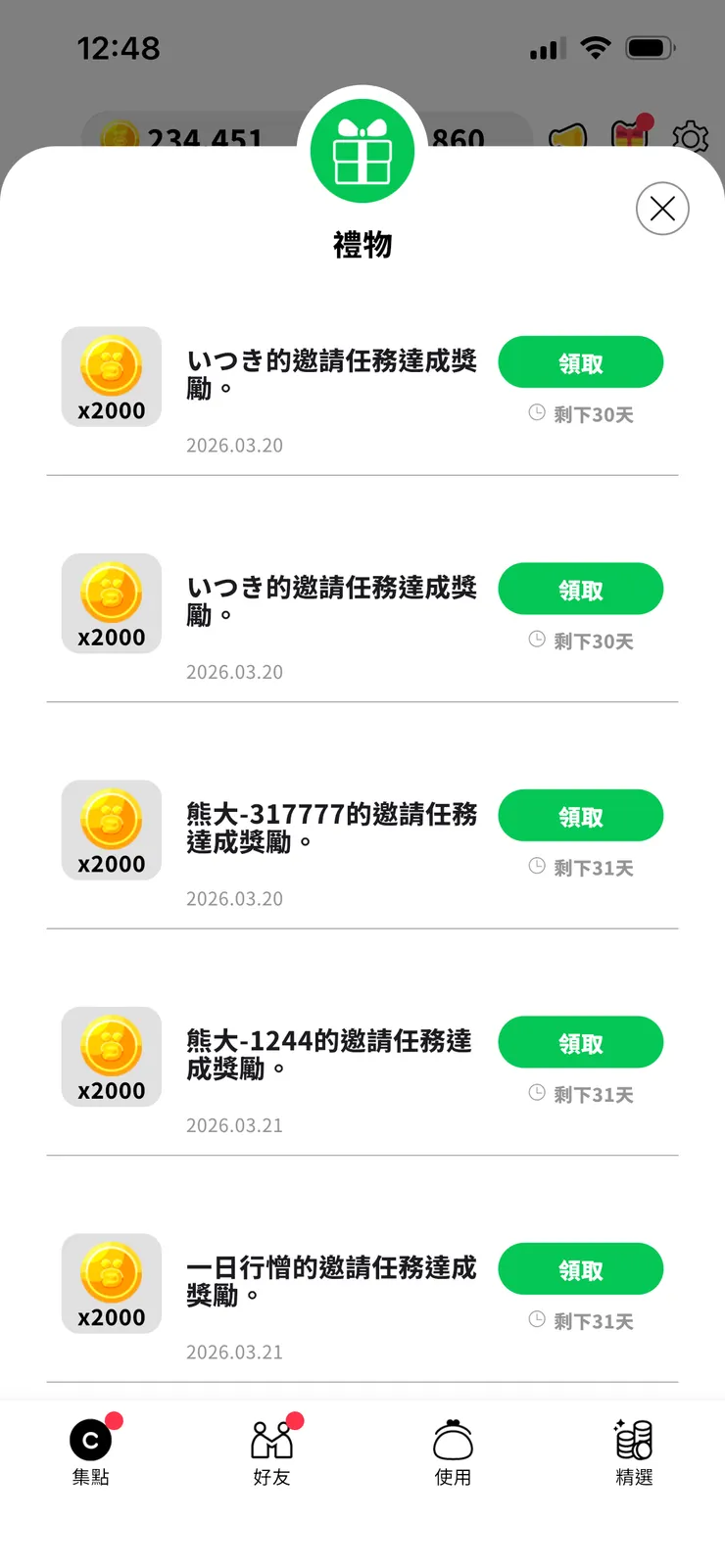Claim 熊大-1244's invitation reward
Image resolution: width=725 pixels, height=1568 pixels.
pyautogui.click(x=580, y=1042)
